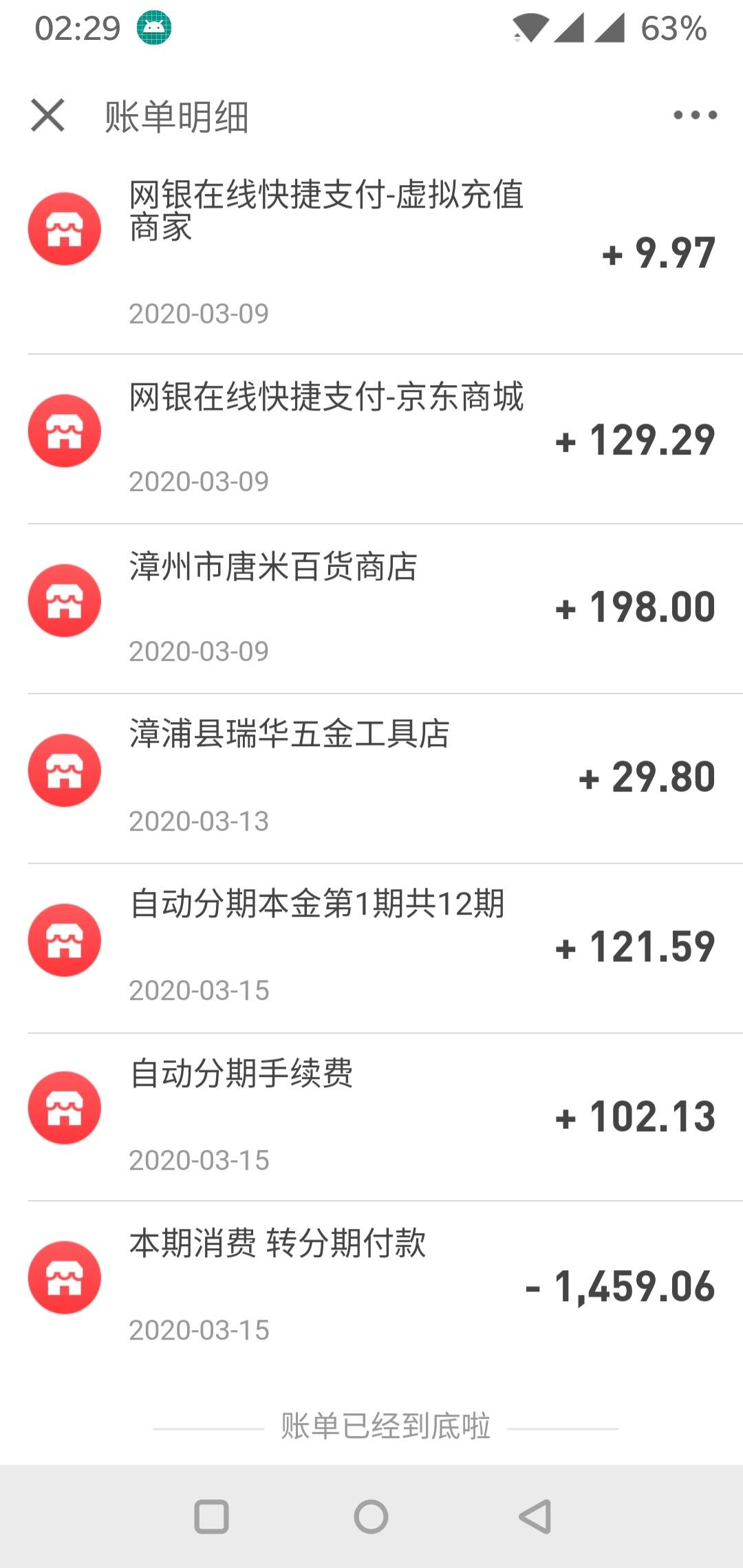Image resolution: width=743 pixels, height=1568 pixels.
Task: Show recent apps
Action: coord(211,1516)
